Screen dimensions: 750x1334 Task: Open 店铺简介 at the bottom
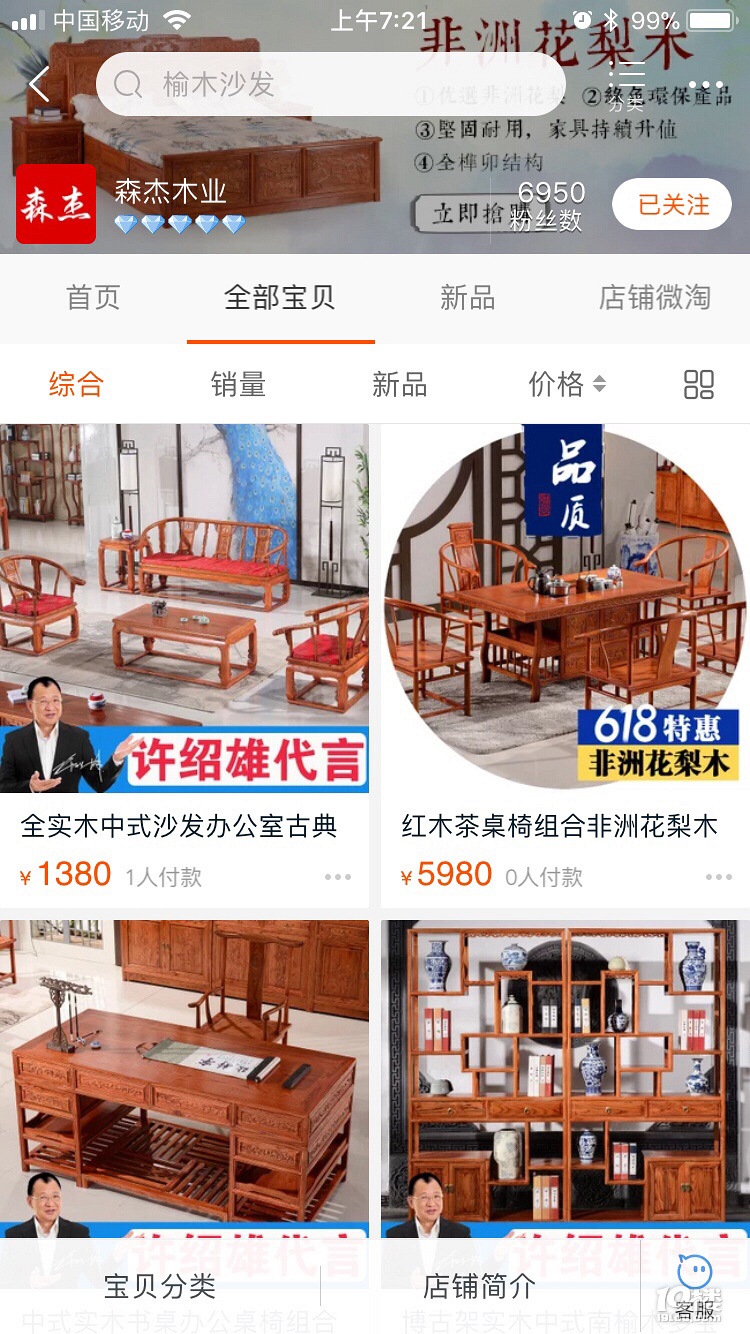point(480,1287)
